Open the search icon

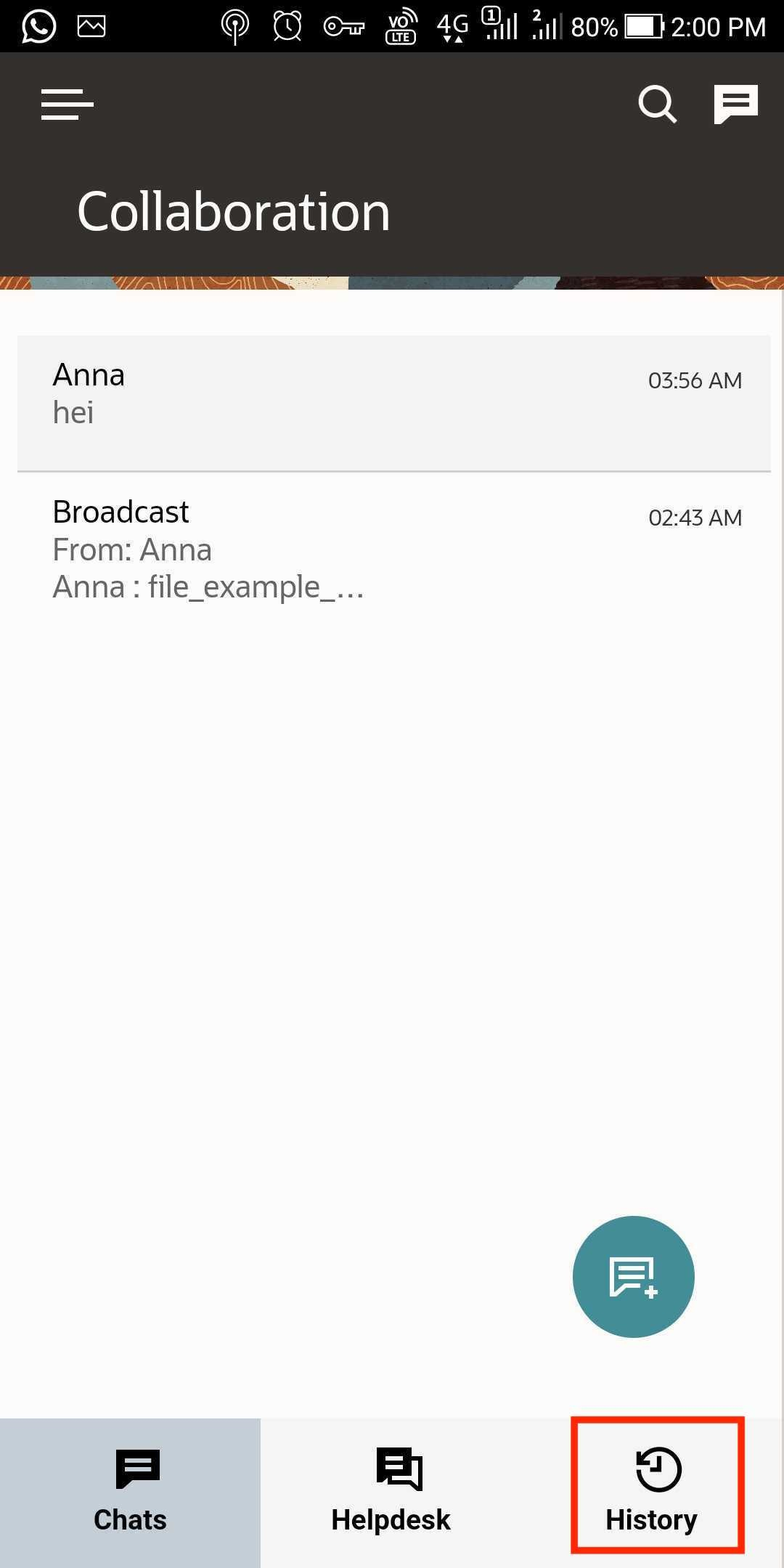point(657,105)
